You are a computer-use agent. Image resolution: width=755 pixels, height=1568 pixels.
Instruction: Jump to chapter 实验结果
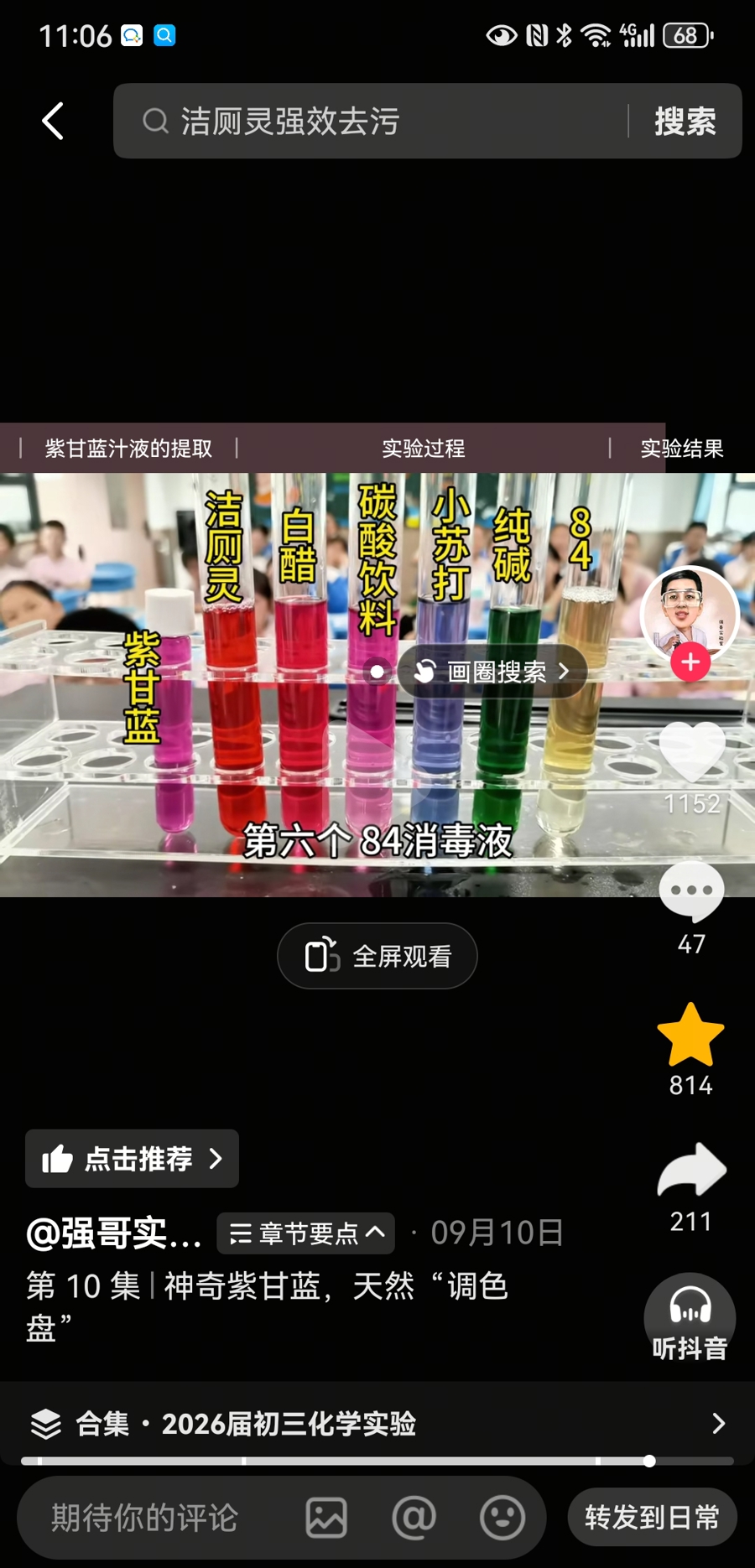click(681, 449)
